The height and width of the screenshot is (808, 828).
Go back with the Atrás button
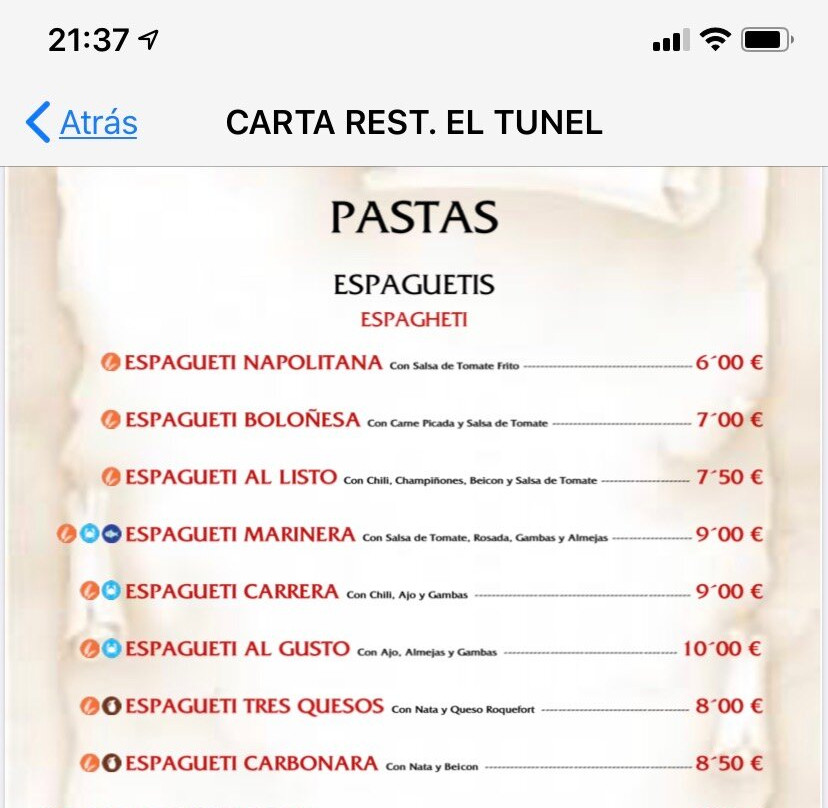click(82, 123)
